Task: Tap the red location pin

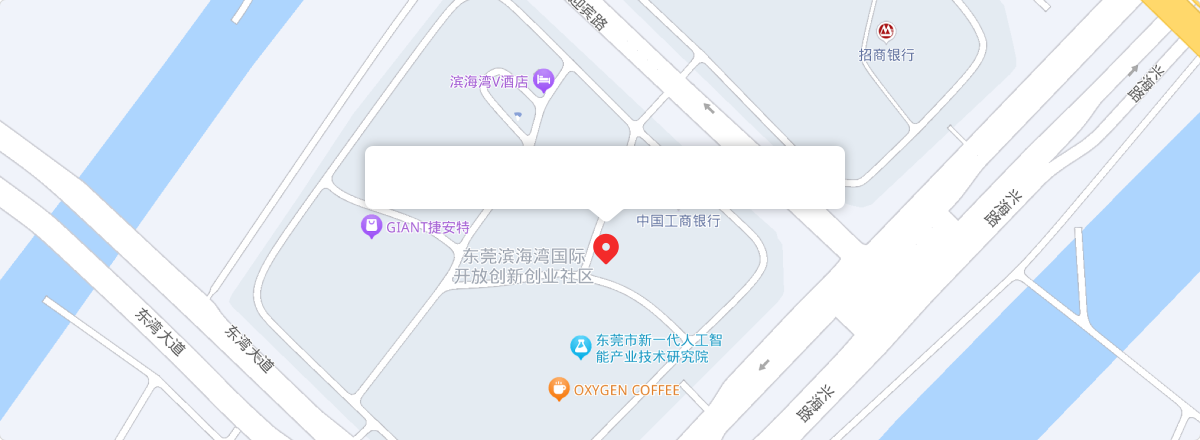Action: [x=606, y=247]
